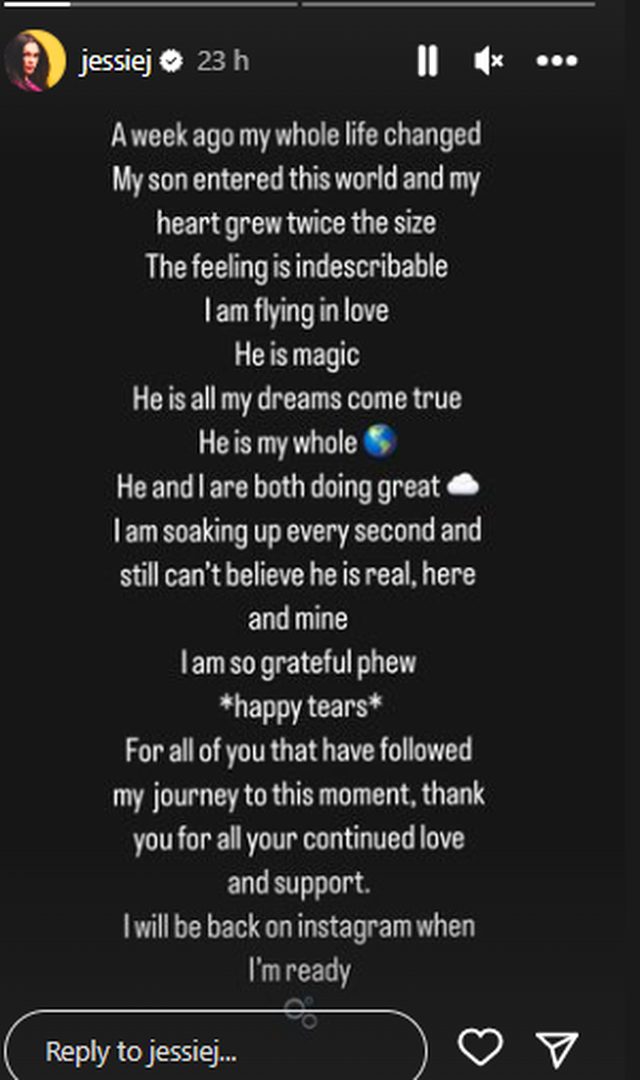
Task: Share this story via the send icon
Action: [x=557, y=1047]
